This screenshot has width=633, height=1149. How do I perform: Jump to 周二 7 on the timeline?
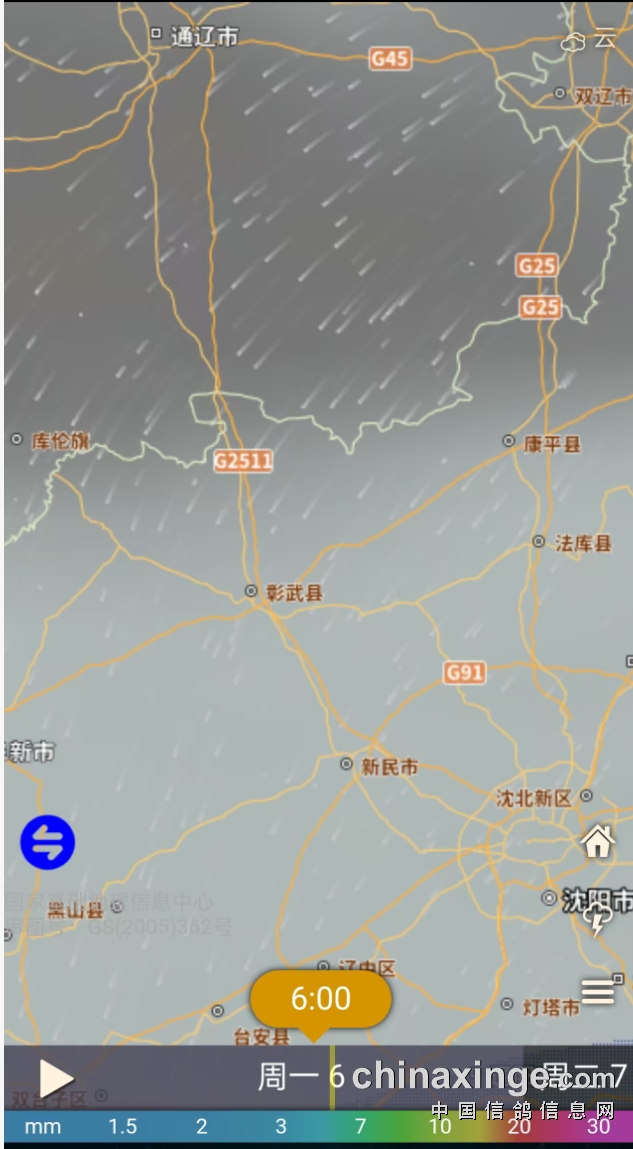tap(584, 1076)
